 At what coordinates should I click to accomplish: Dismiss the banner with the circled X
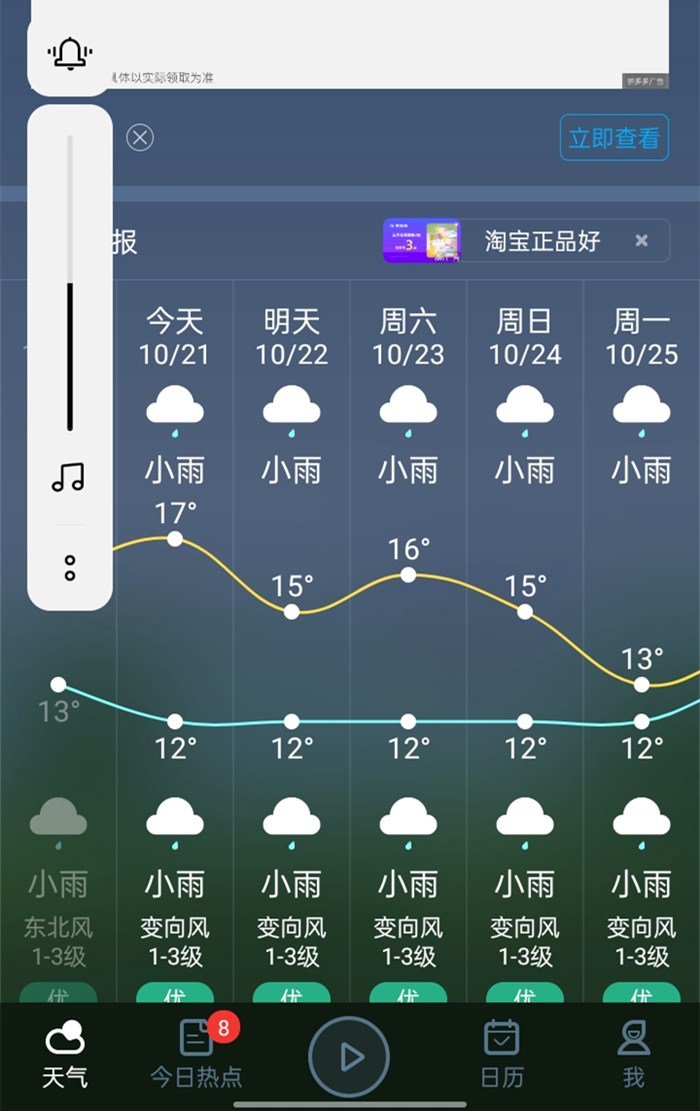pyautogui.click(x=140, y=137)
